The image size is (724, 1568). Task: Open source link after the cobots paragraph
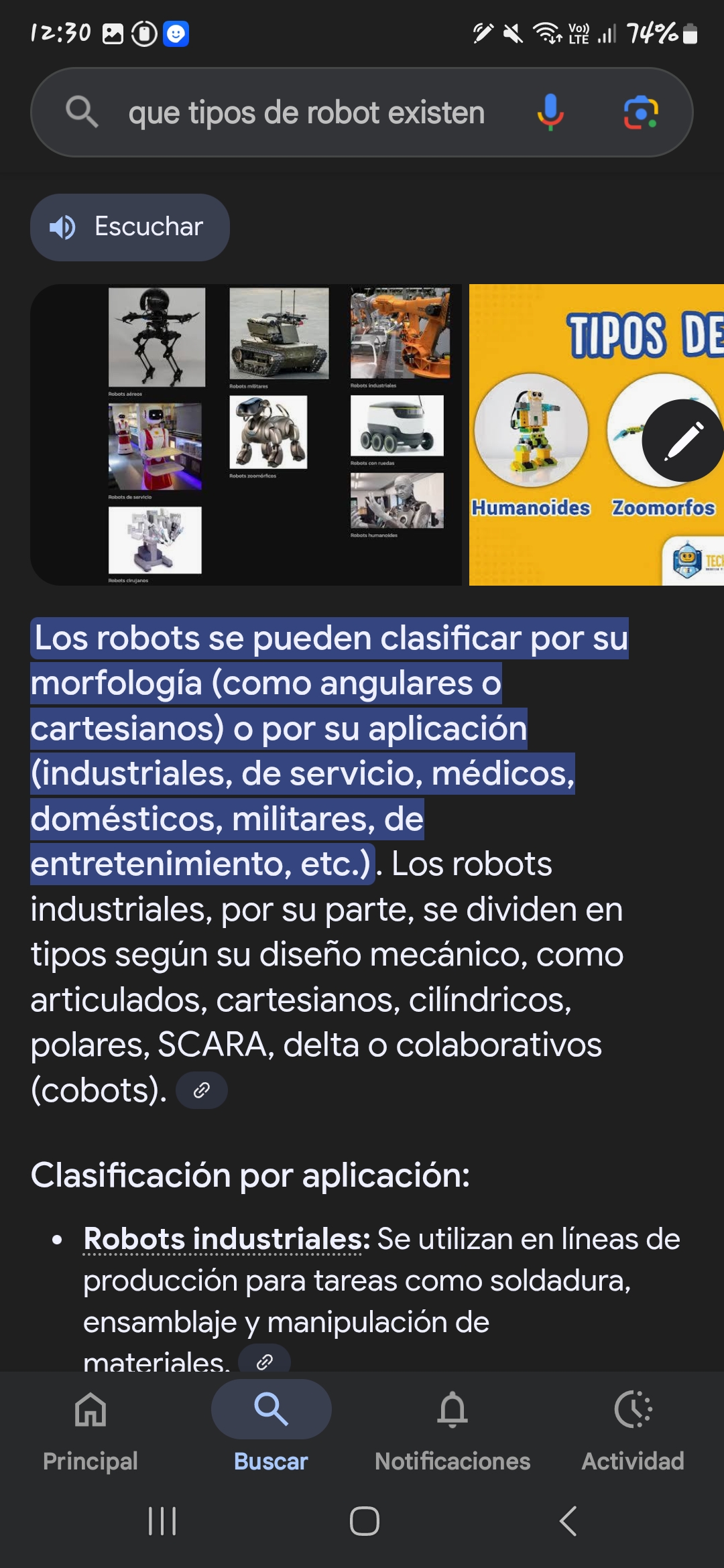tap(201, 1090)
